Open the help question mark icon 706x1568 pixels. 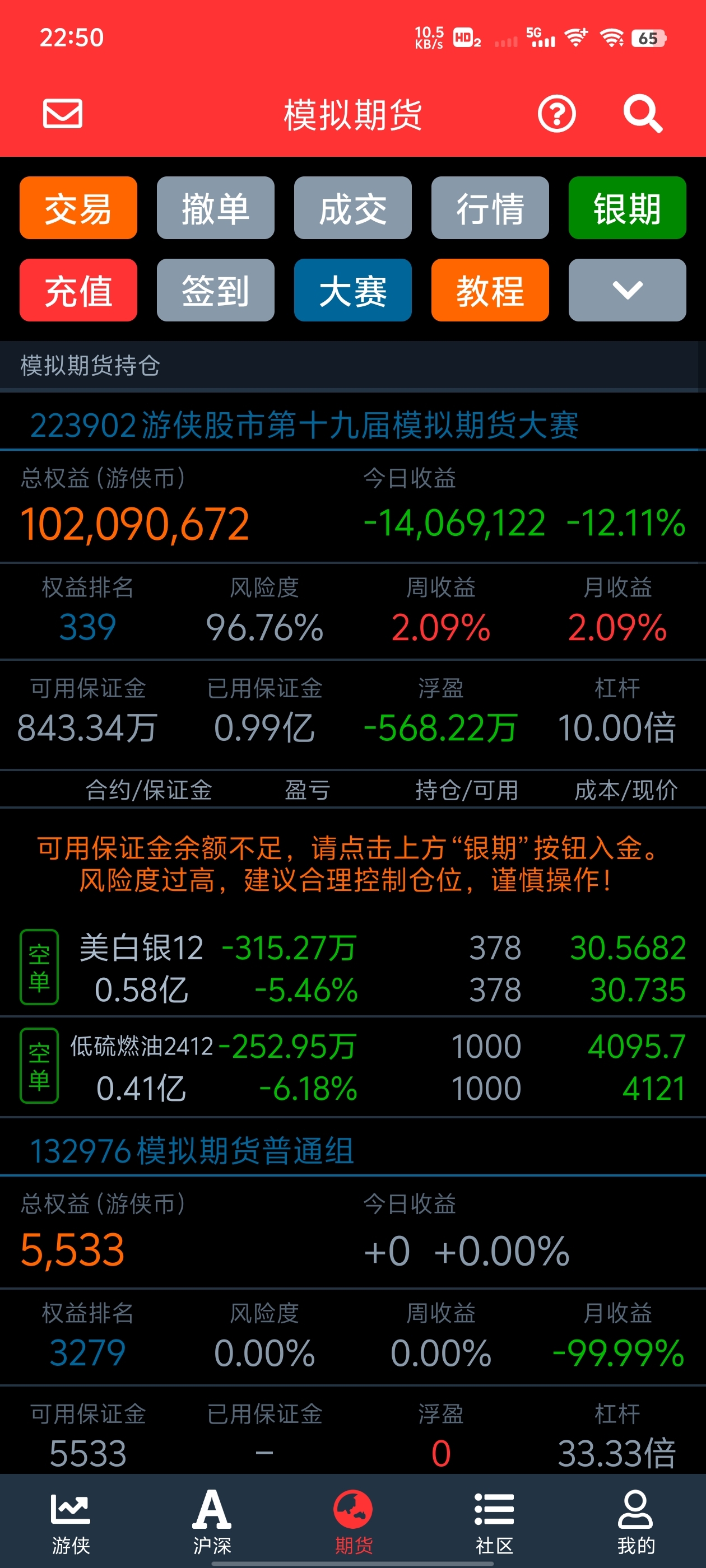(x=556, y=114)
